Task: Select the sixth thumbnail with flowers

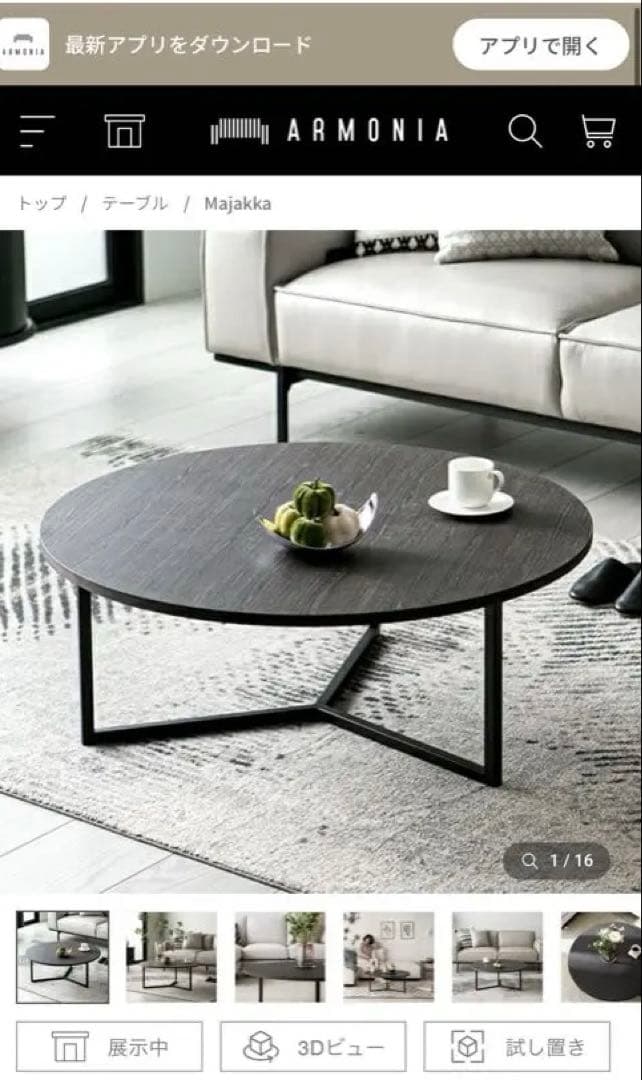Action: [x=602, y=956]
